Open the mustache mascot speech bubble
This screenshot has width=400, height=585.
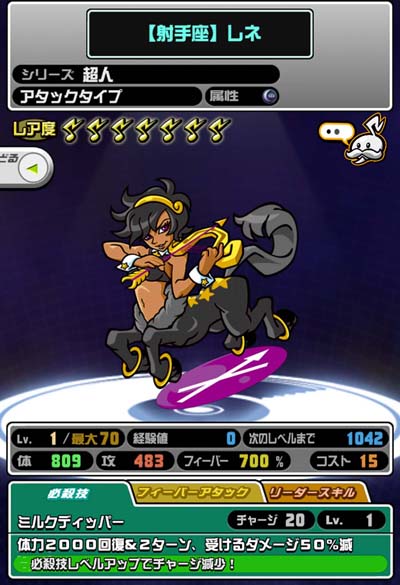[x=353, y=140]
